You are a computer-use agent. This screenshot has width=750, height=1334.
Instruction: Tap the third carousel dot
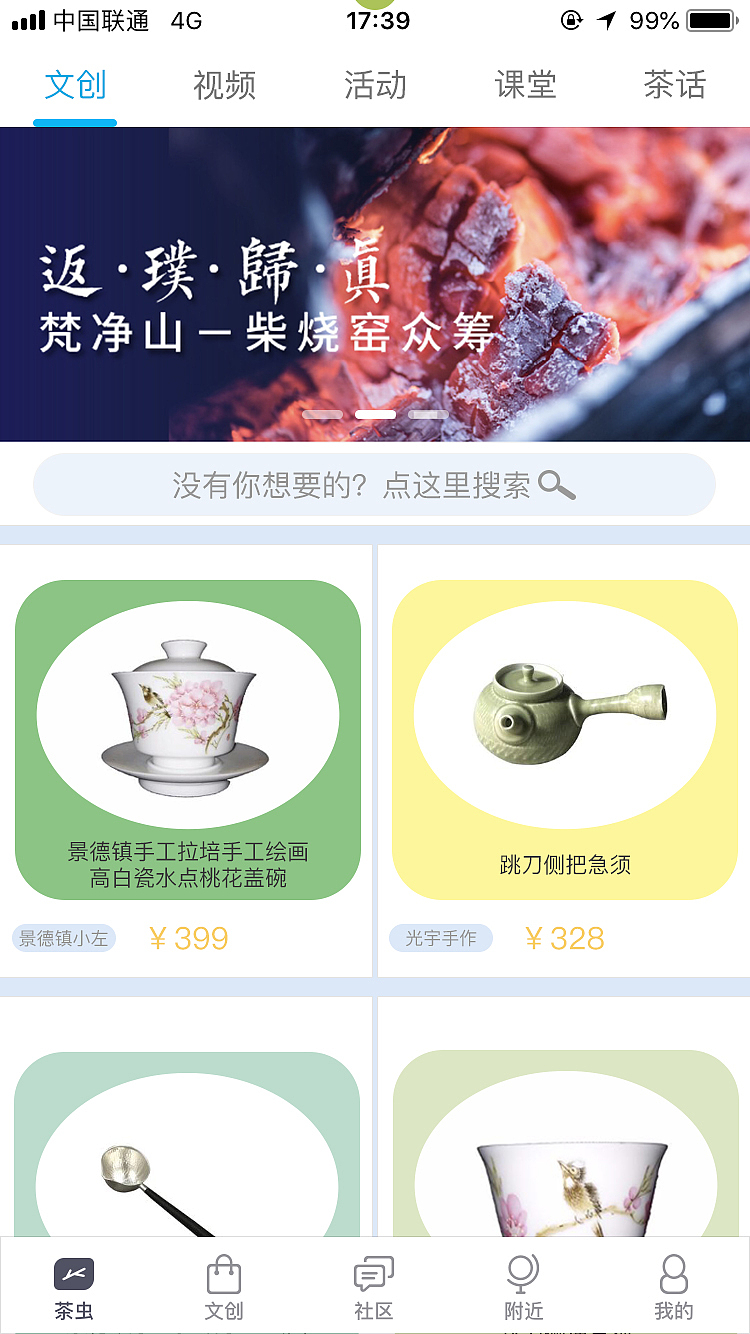(429, 413)
